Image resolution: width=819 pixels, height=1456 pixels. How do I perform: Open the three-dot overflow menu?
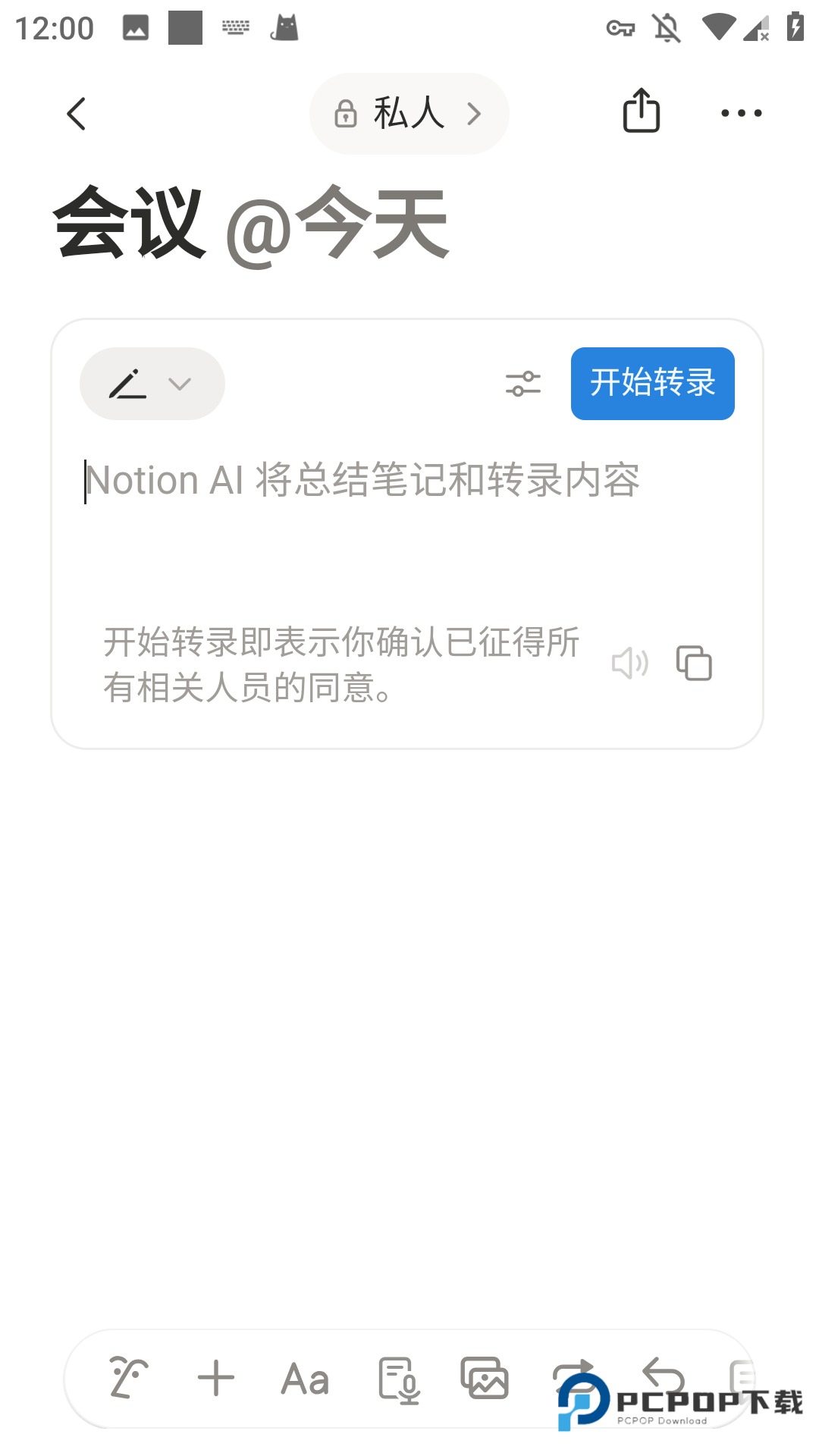pos(741,114)
